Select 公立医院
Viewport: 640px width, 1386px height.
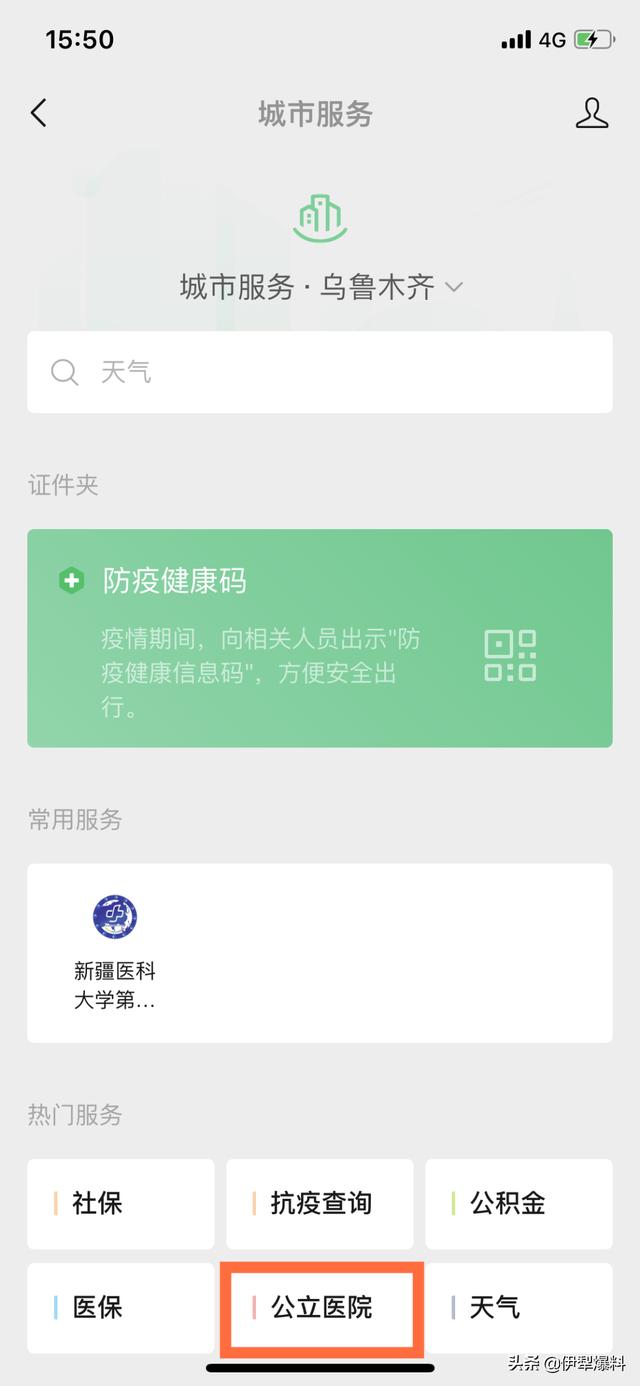click(320, 1307)
